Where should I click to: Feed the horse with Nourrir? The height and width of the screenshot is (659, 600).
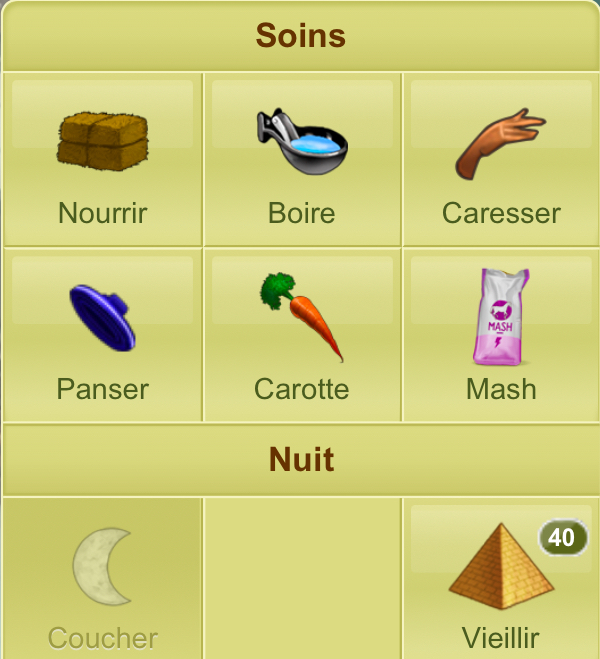102,160
